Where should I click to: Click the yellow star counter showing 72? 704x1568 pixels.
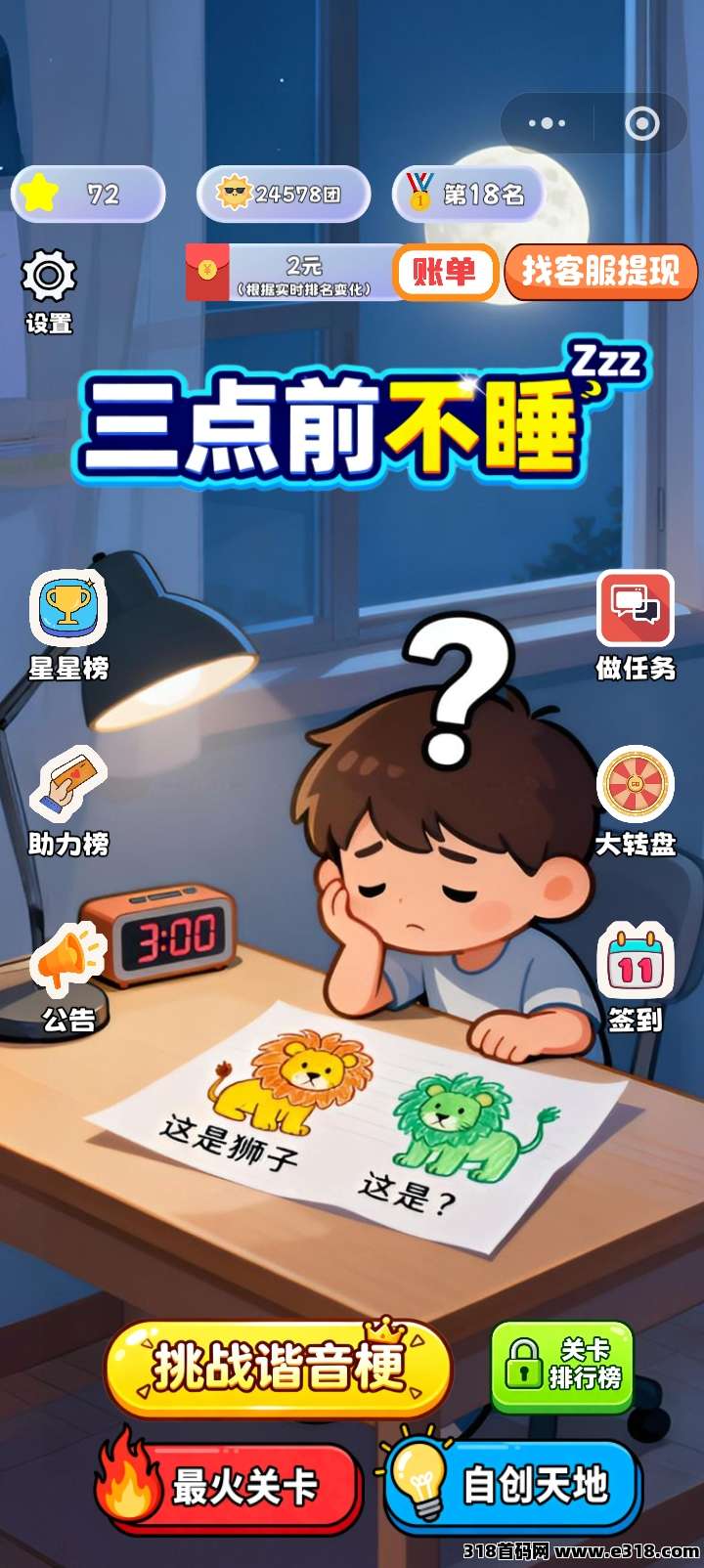pyautogui.click(x=86, y=194)
